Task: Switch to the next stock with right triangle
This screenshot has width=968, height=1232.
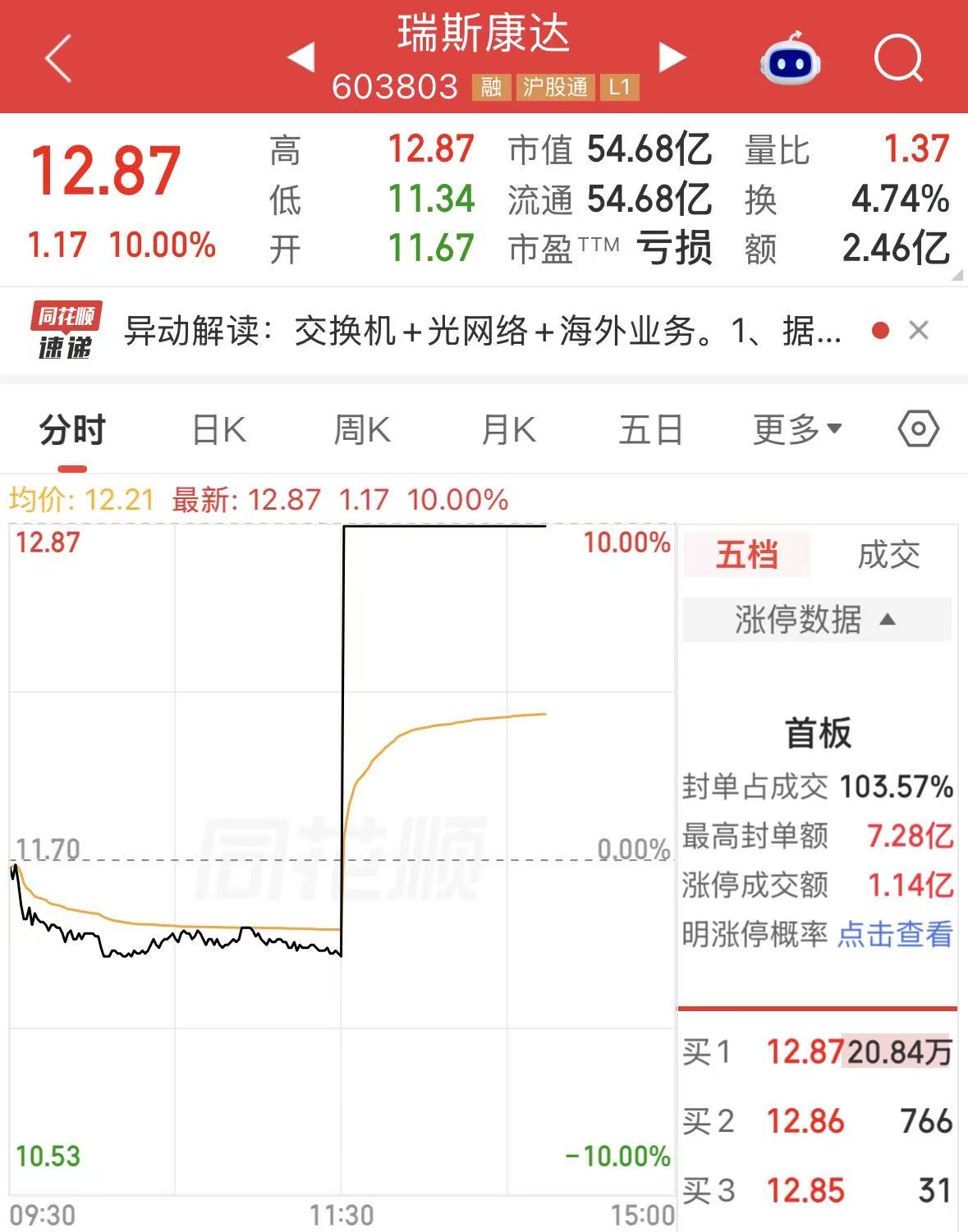Action: click(672, 57)
